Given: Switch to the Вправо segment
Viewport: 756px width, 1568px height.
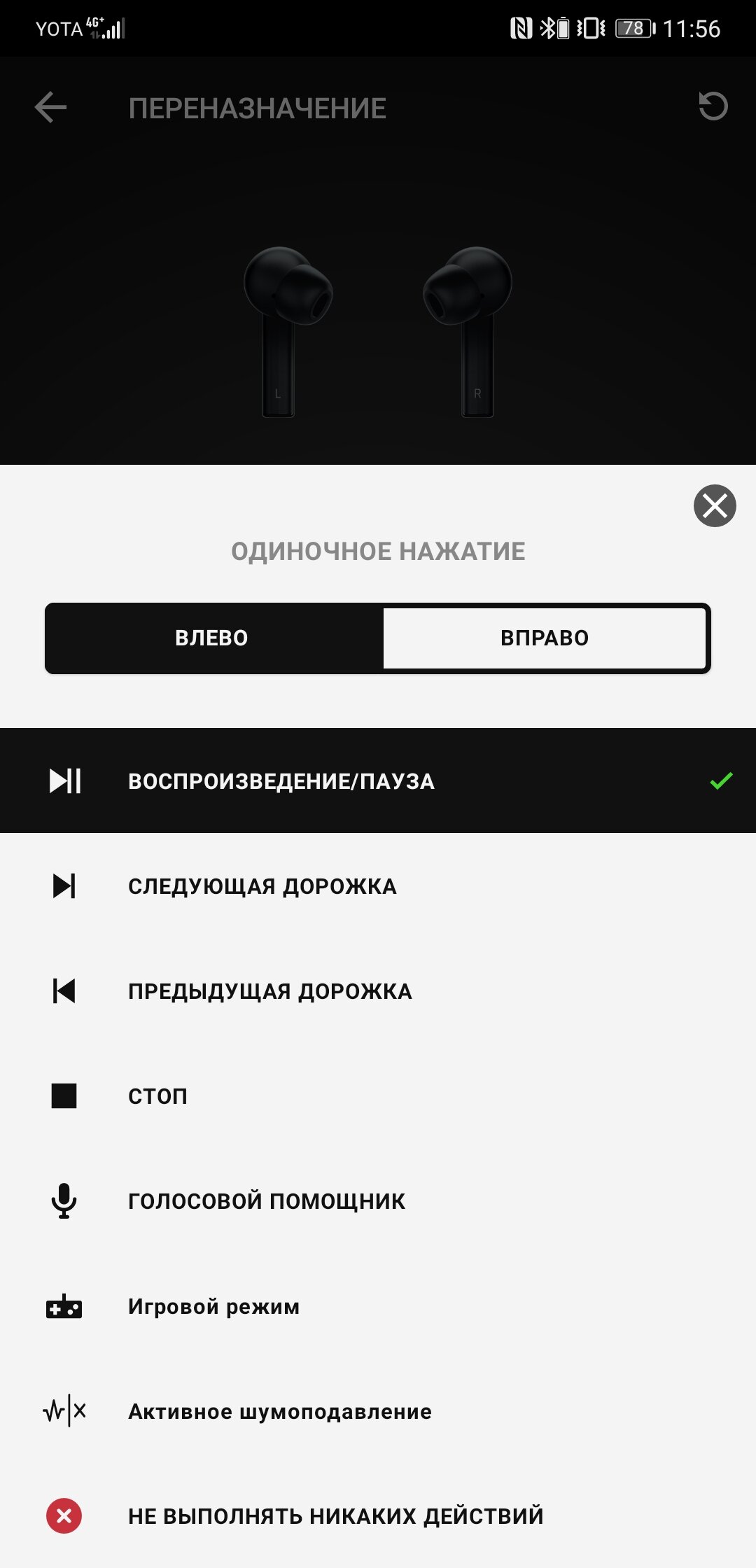Looking at the screenshot, I should pyautogui.click(x=545, y=638).
